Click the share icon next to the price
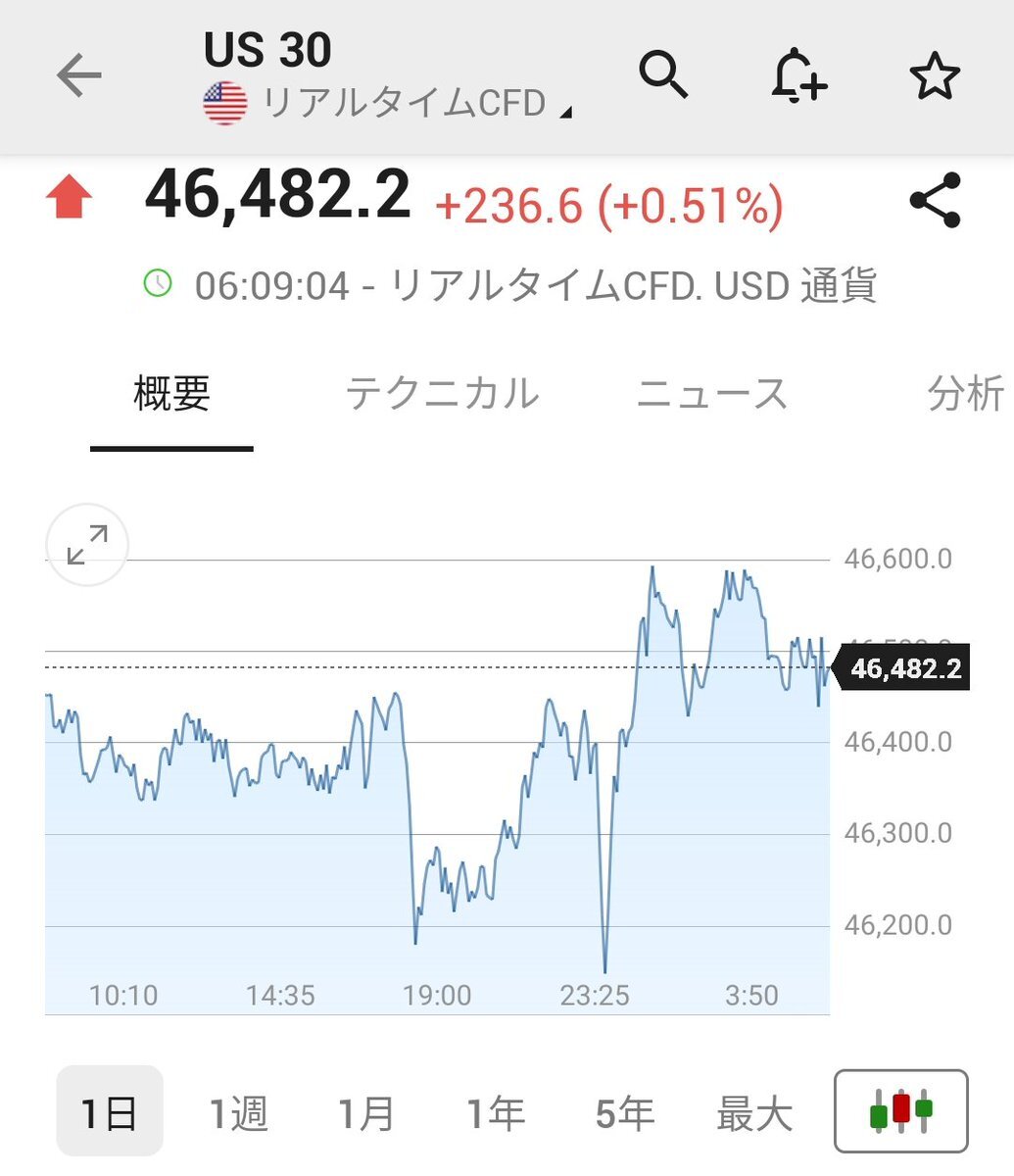 tap(932, 201)
